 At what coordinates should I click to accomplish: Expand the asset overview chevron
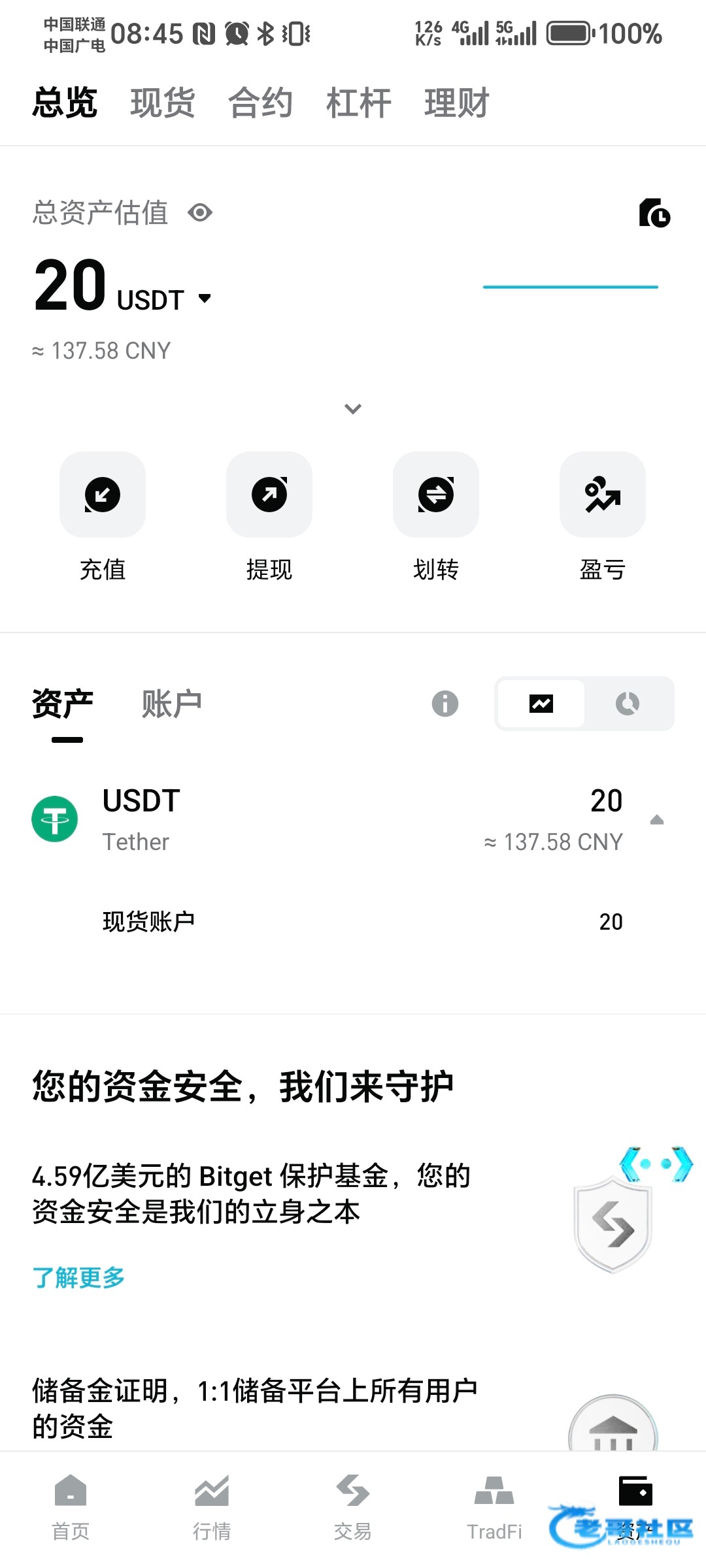coord(353,409)
